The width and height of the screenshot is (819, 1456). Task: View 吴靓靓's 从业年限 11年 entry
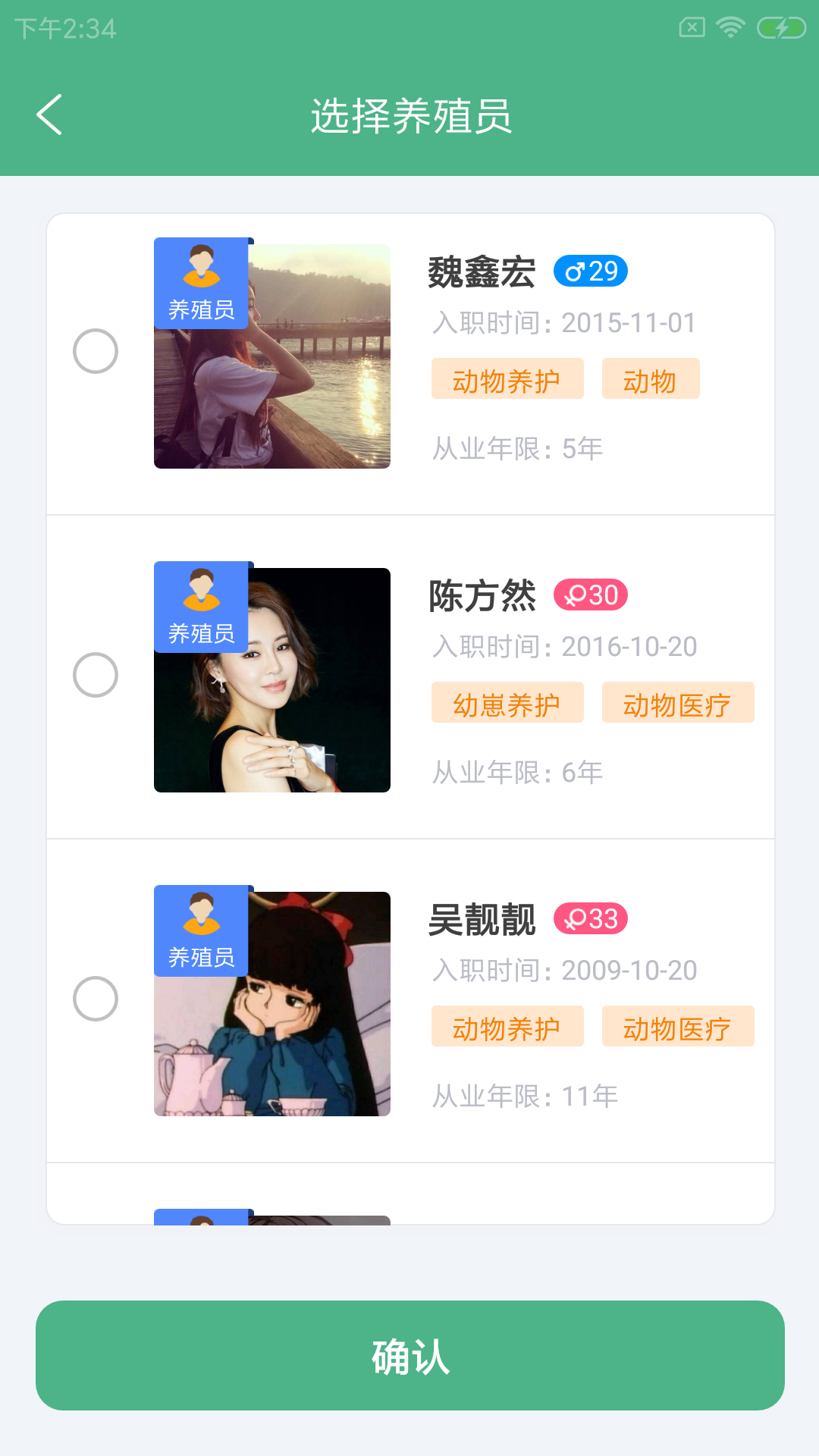pyautogui.click(x=523, y=1094)
